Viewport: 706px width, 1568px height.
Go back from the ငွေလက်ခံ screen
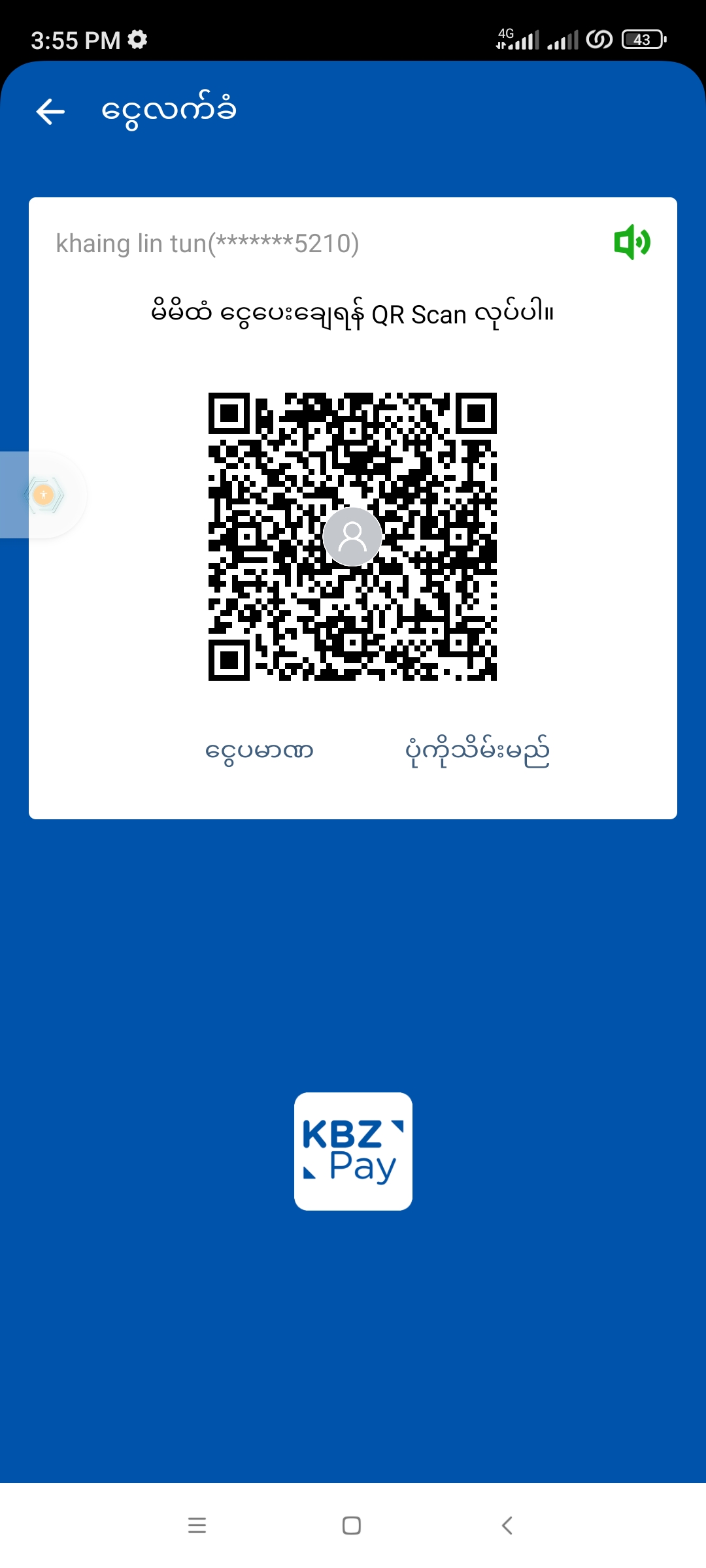(50, 112)
